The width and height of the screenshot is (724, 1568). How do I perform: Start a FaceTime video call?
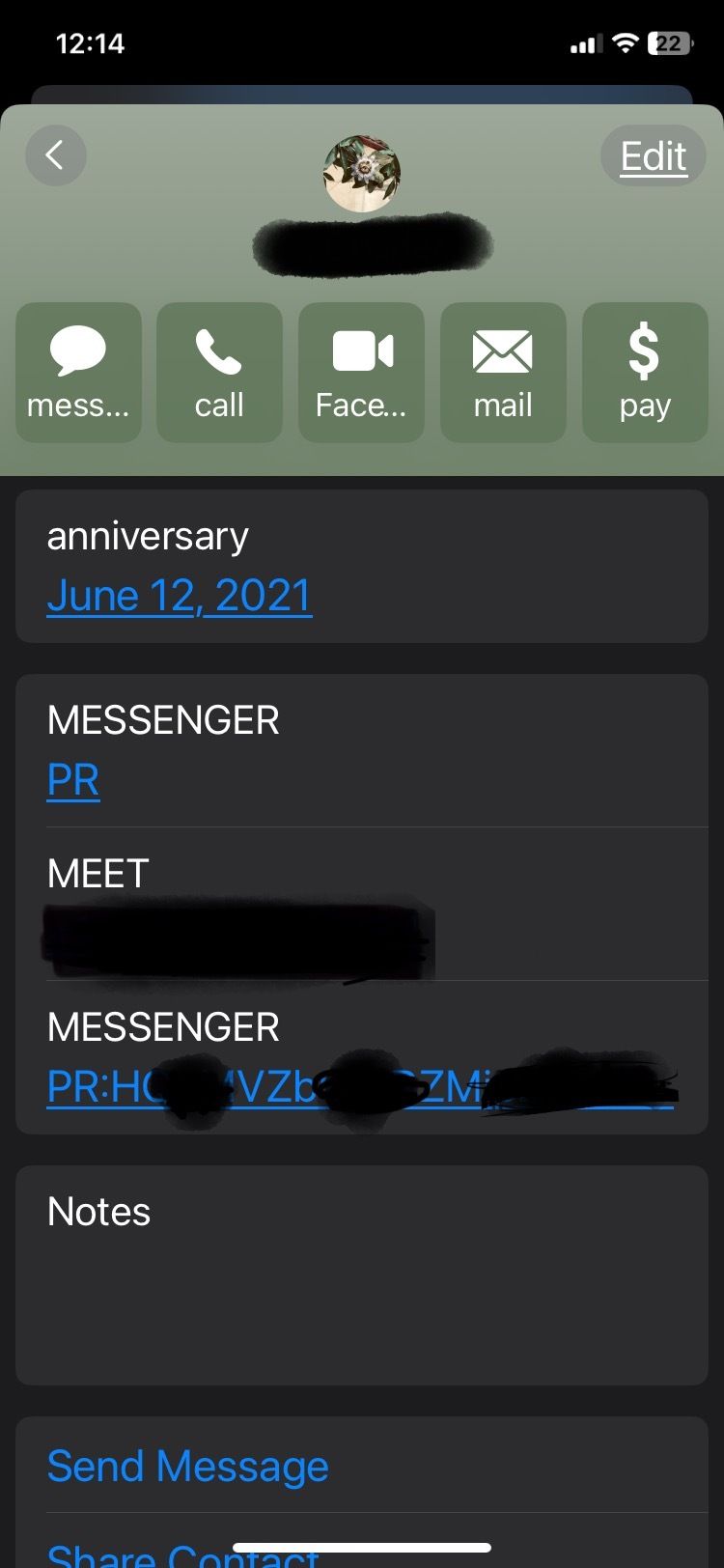(x=361, y=373)
